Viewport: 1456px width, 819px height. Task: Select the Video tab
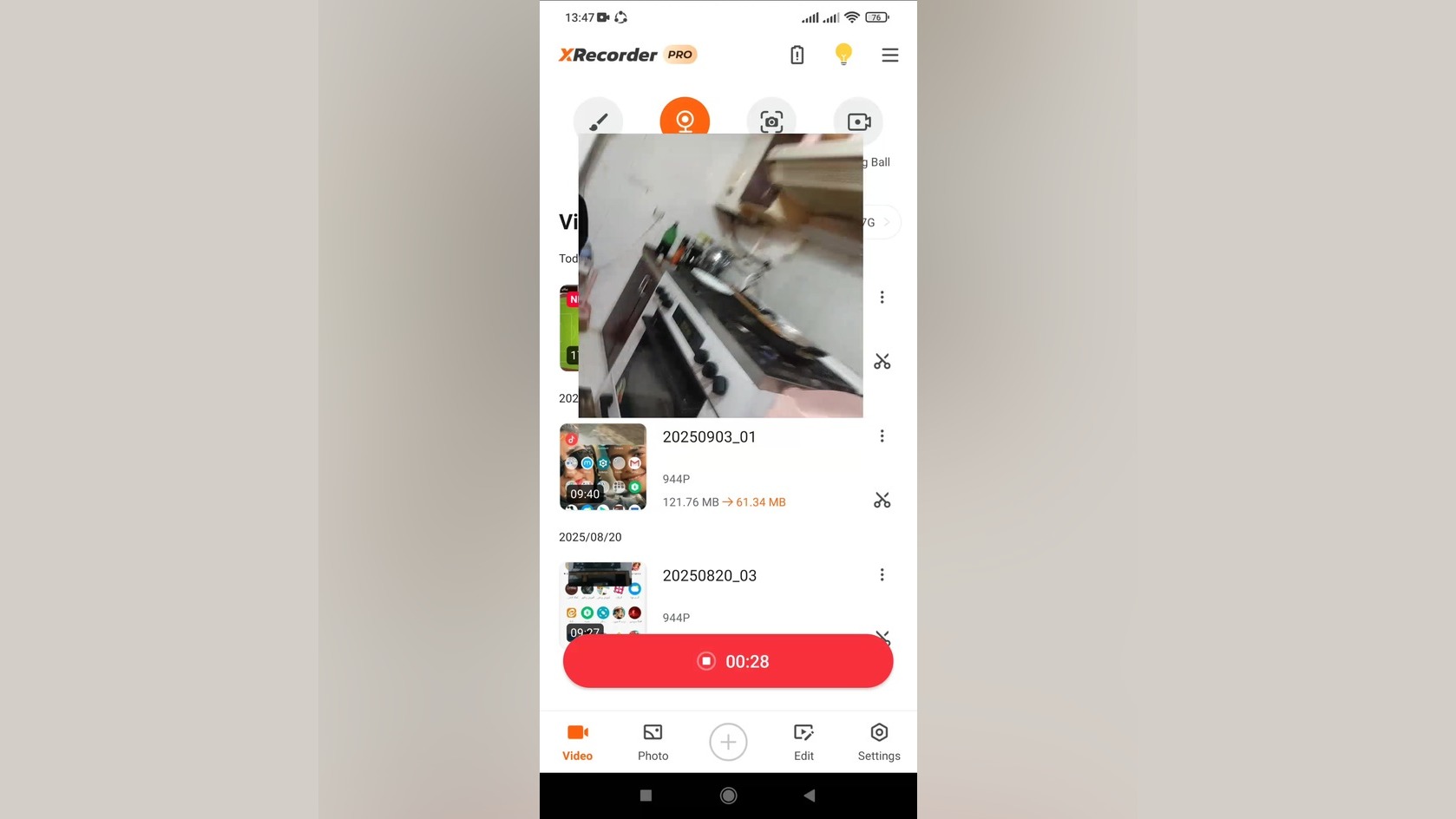(x=577, y=742)
